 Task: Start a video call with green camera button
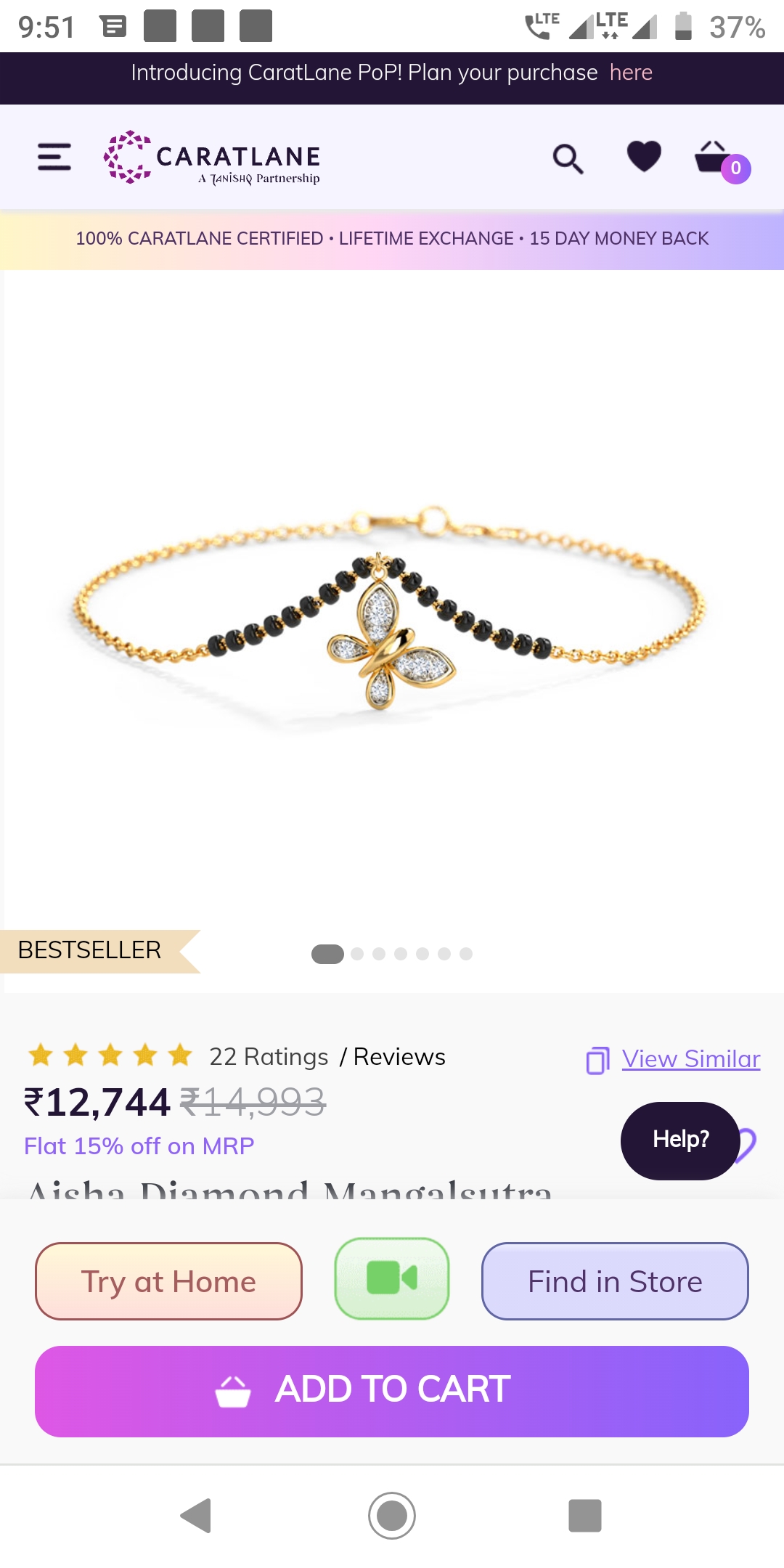(392, 1278)
